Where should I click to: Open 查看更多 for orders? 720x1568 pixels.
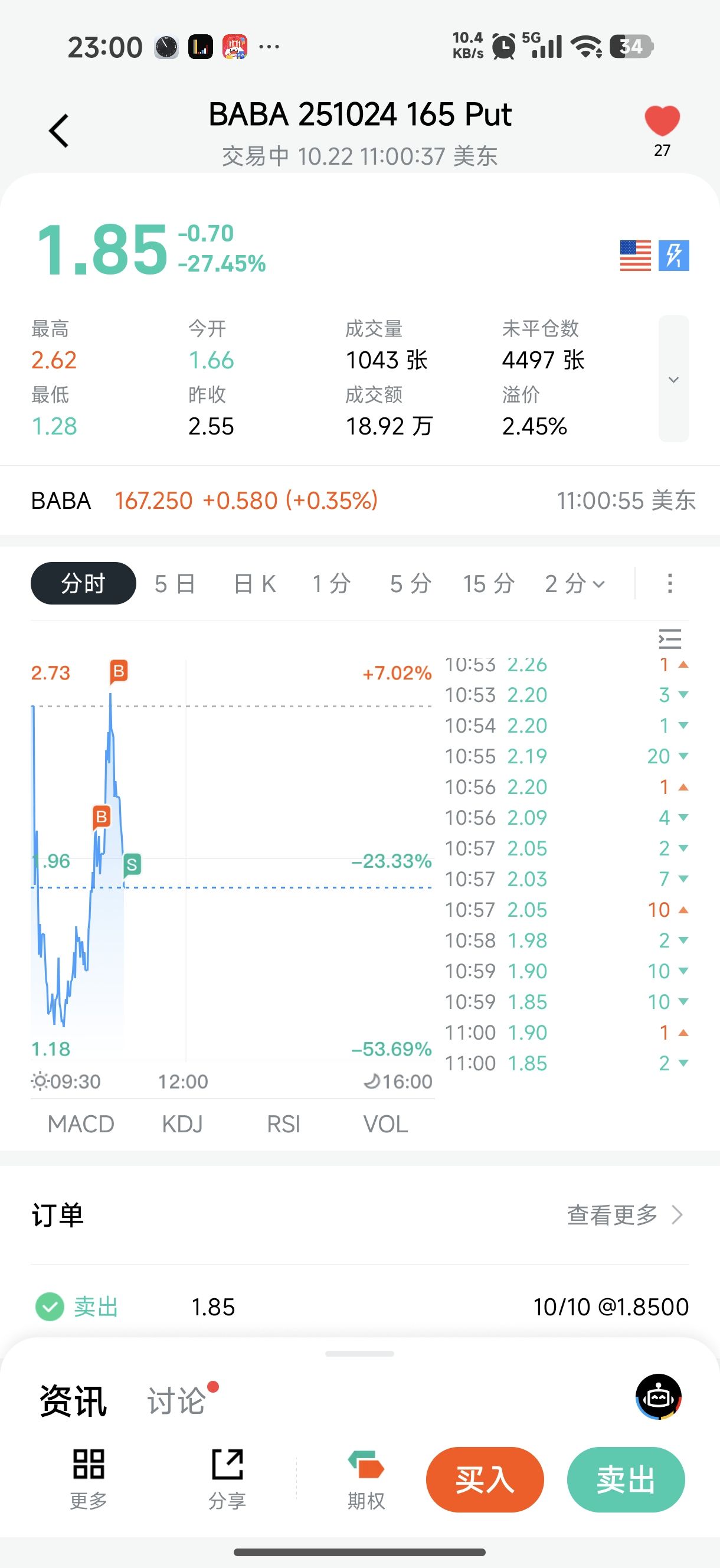[x=624, y=1215]
